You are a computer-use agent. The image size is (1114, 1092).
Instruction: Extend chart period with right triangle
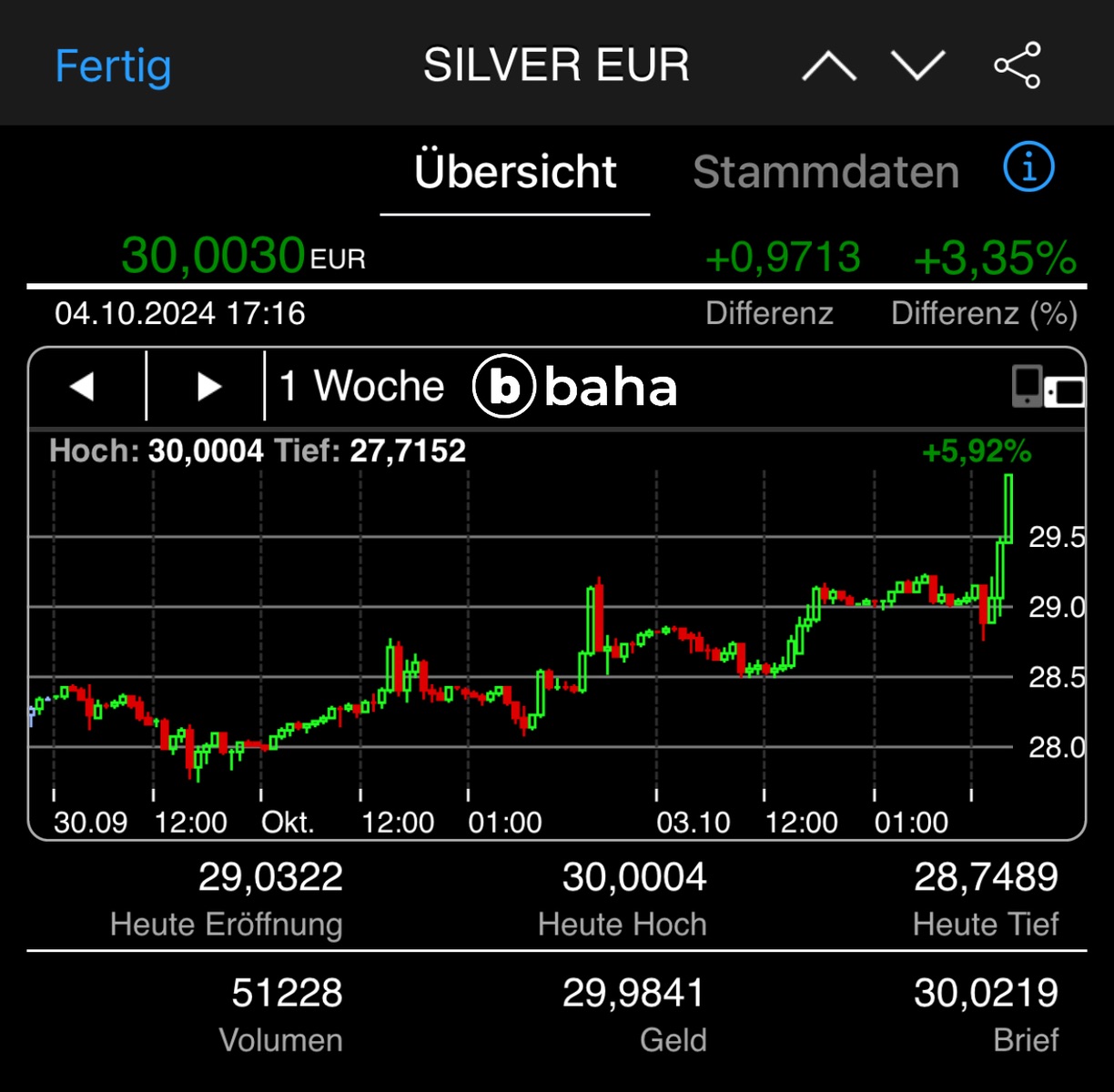(209, 387)
